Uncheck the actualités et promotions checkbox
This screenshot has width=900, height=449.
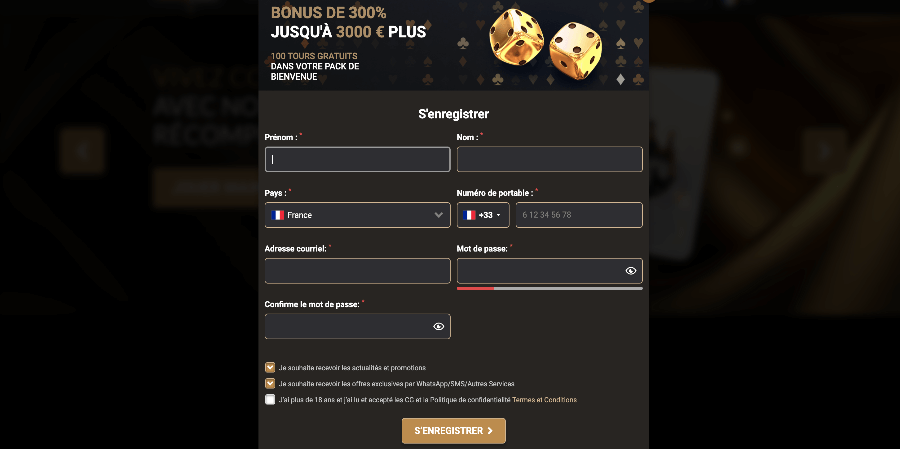pos(270,368)
